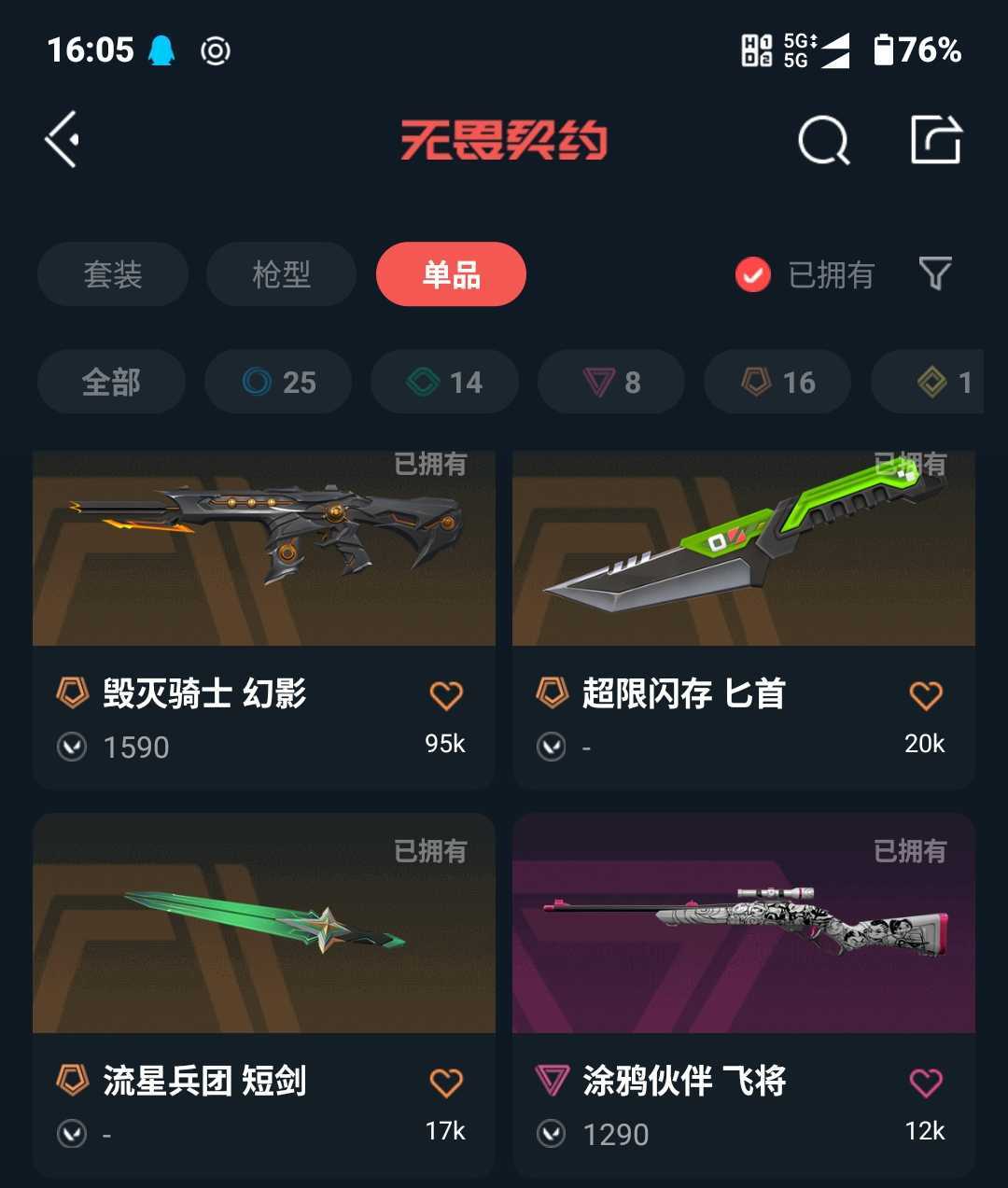
Task: Filter by the blue tier chip showing 25
Action: tap(278, 382)
